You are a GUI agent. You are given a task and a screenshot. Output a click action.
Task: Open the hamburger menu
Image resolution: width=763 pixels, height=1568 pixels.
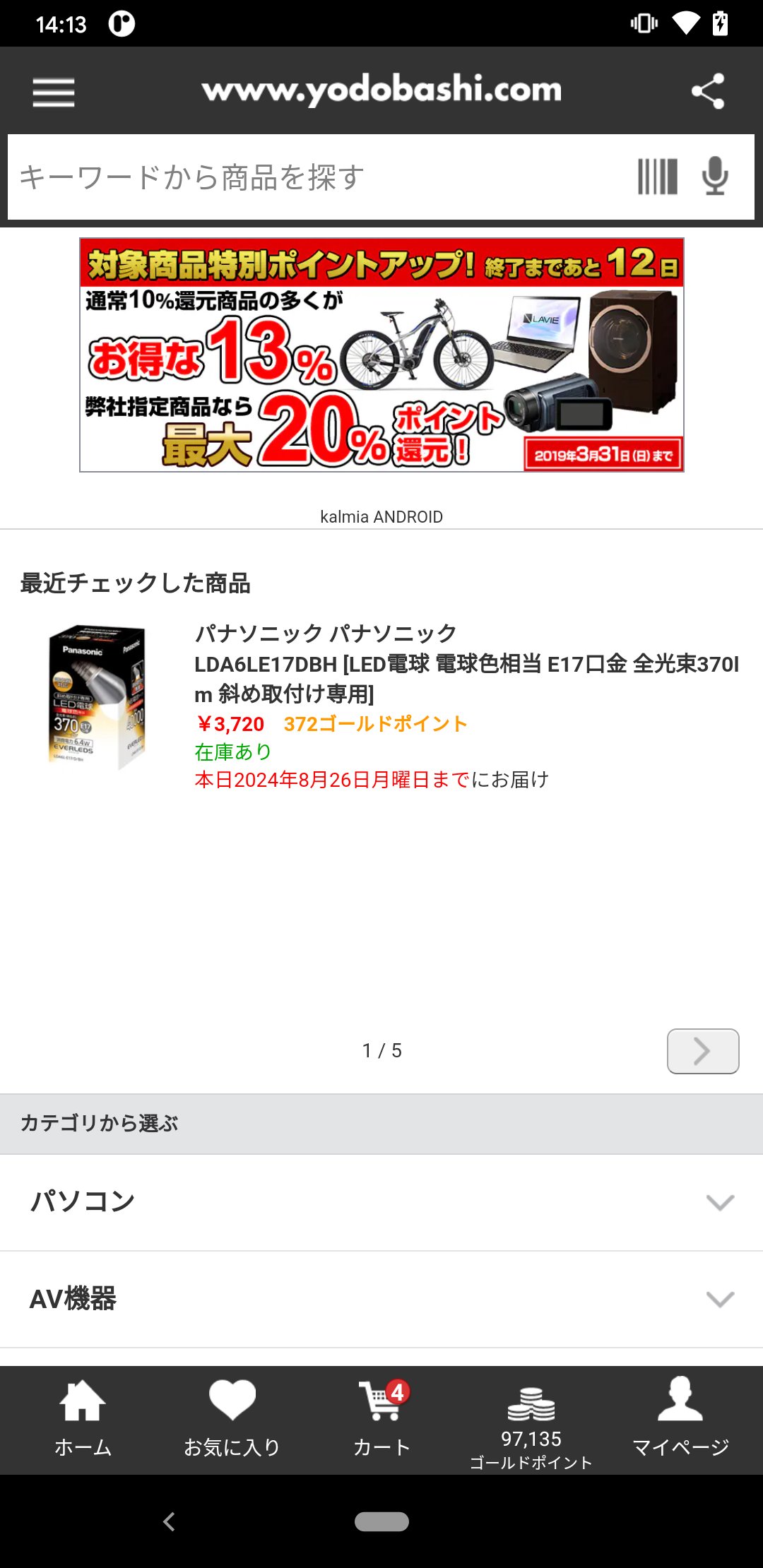coord(54,92)
